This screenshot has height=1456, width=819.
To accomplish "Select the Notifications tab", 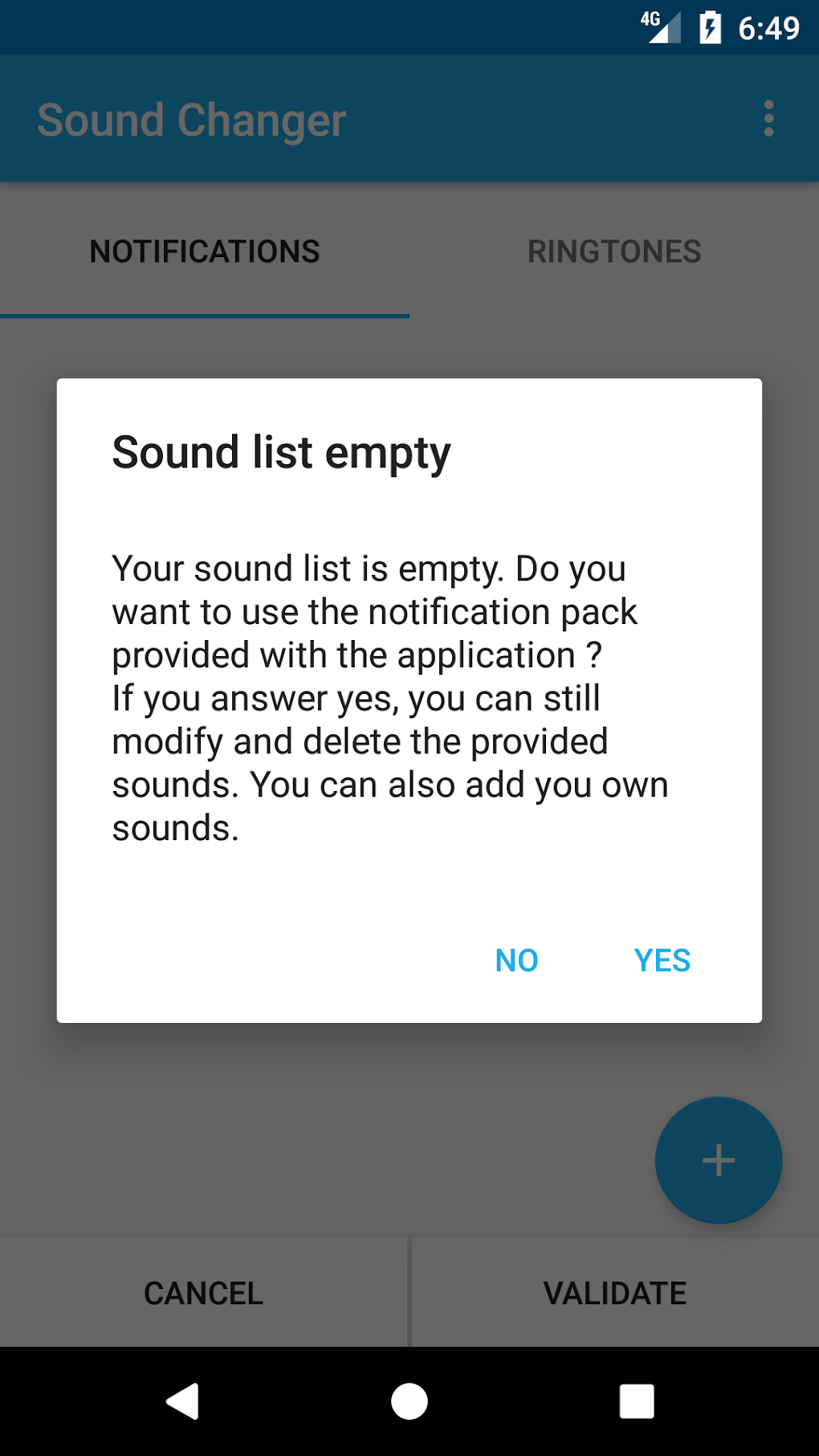I will pyautogui.click(x=205, y=251).
